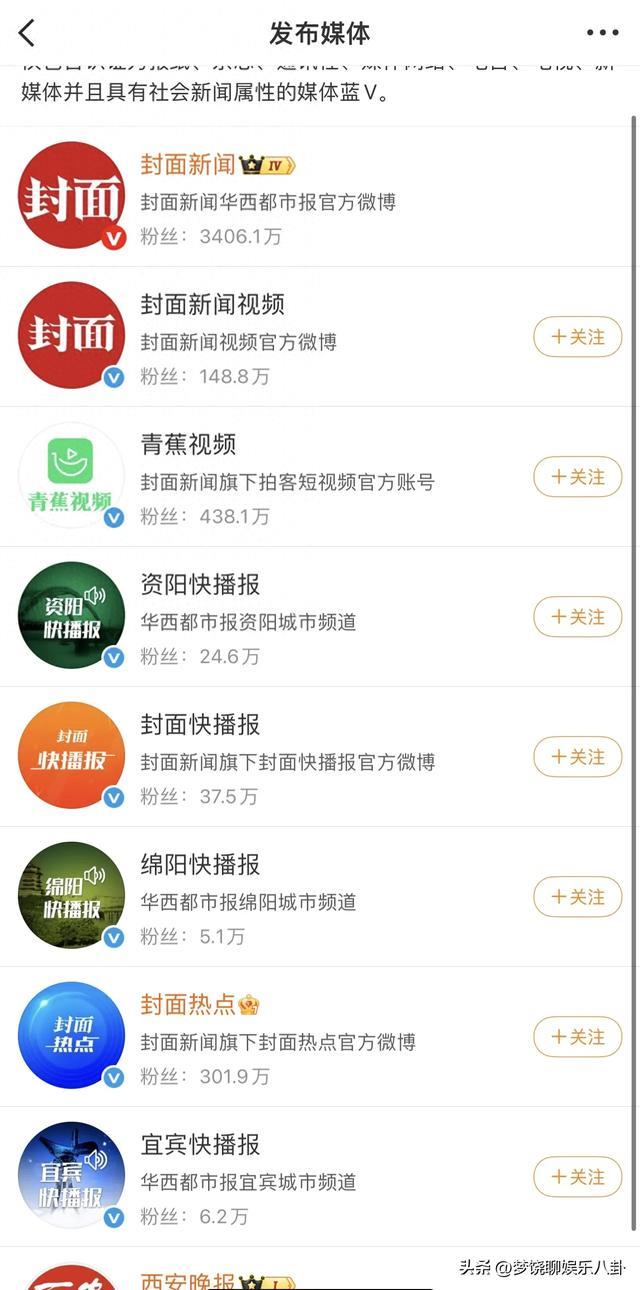Follow the 宜宾快播报 account
The width and height of the screenshot is (640, 1290).
click(578, 1177)
